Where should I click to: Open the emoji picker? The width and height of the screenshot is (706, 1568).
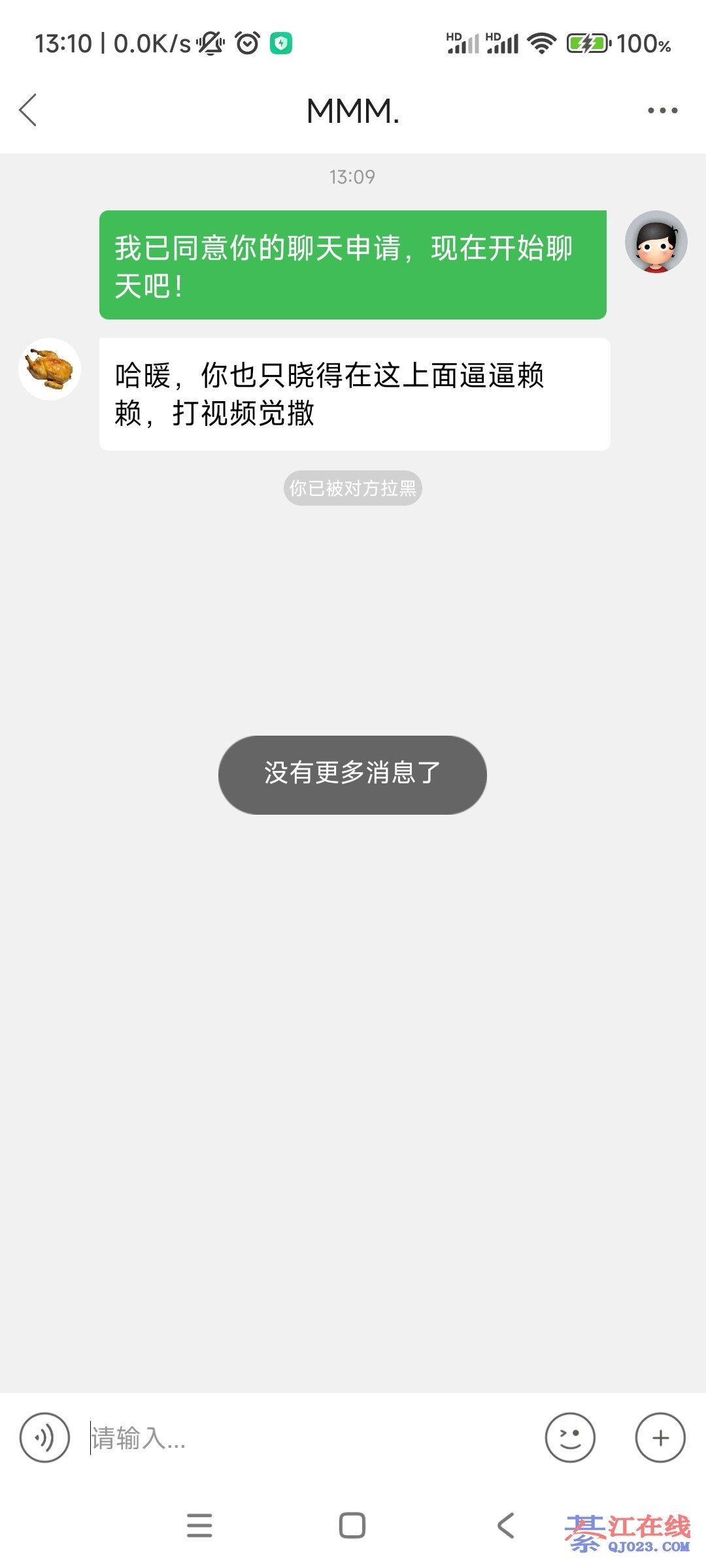point(570,1437)
